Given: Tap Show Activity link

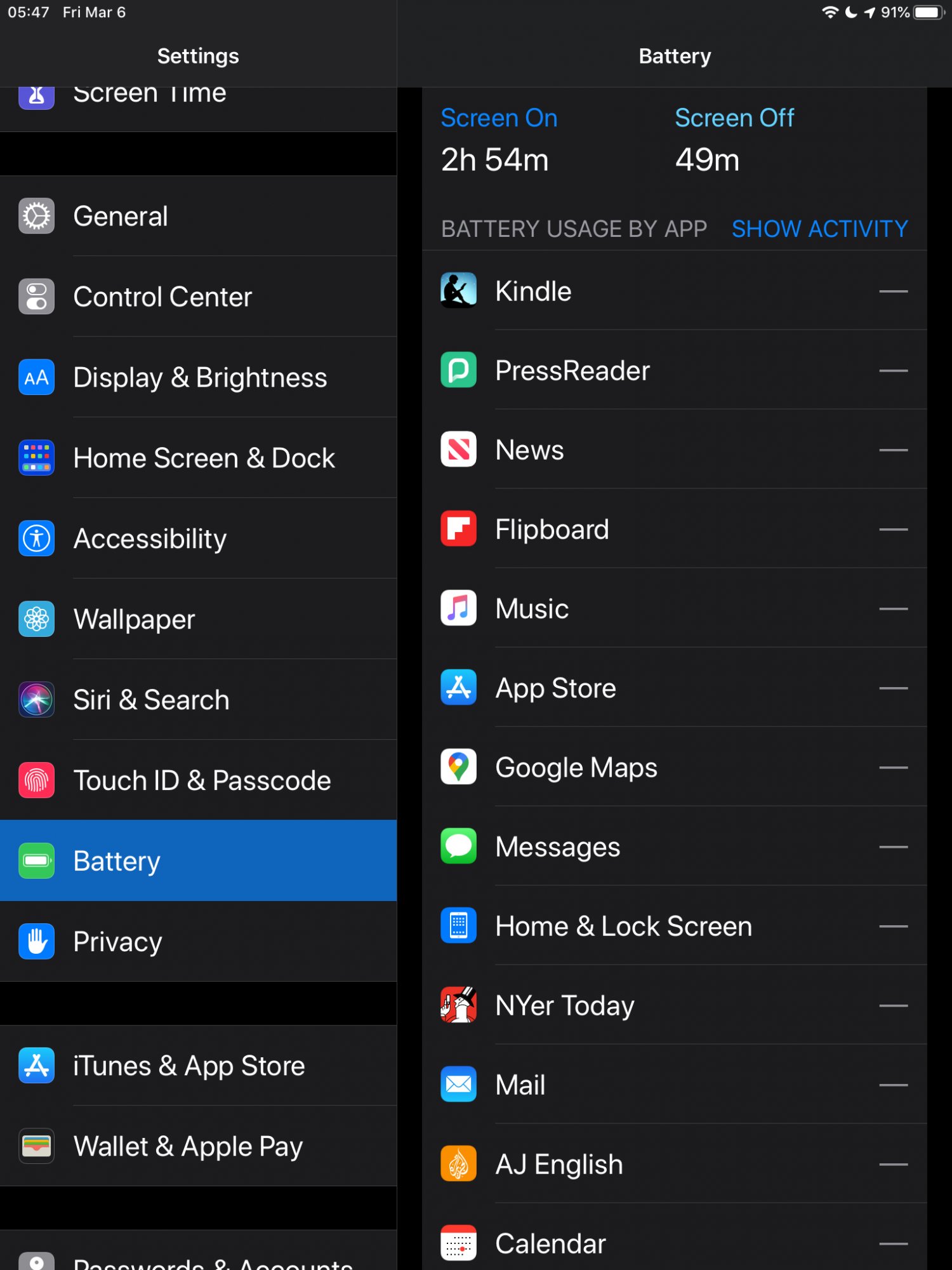Looking at the screenshot, I should (819, 229).
